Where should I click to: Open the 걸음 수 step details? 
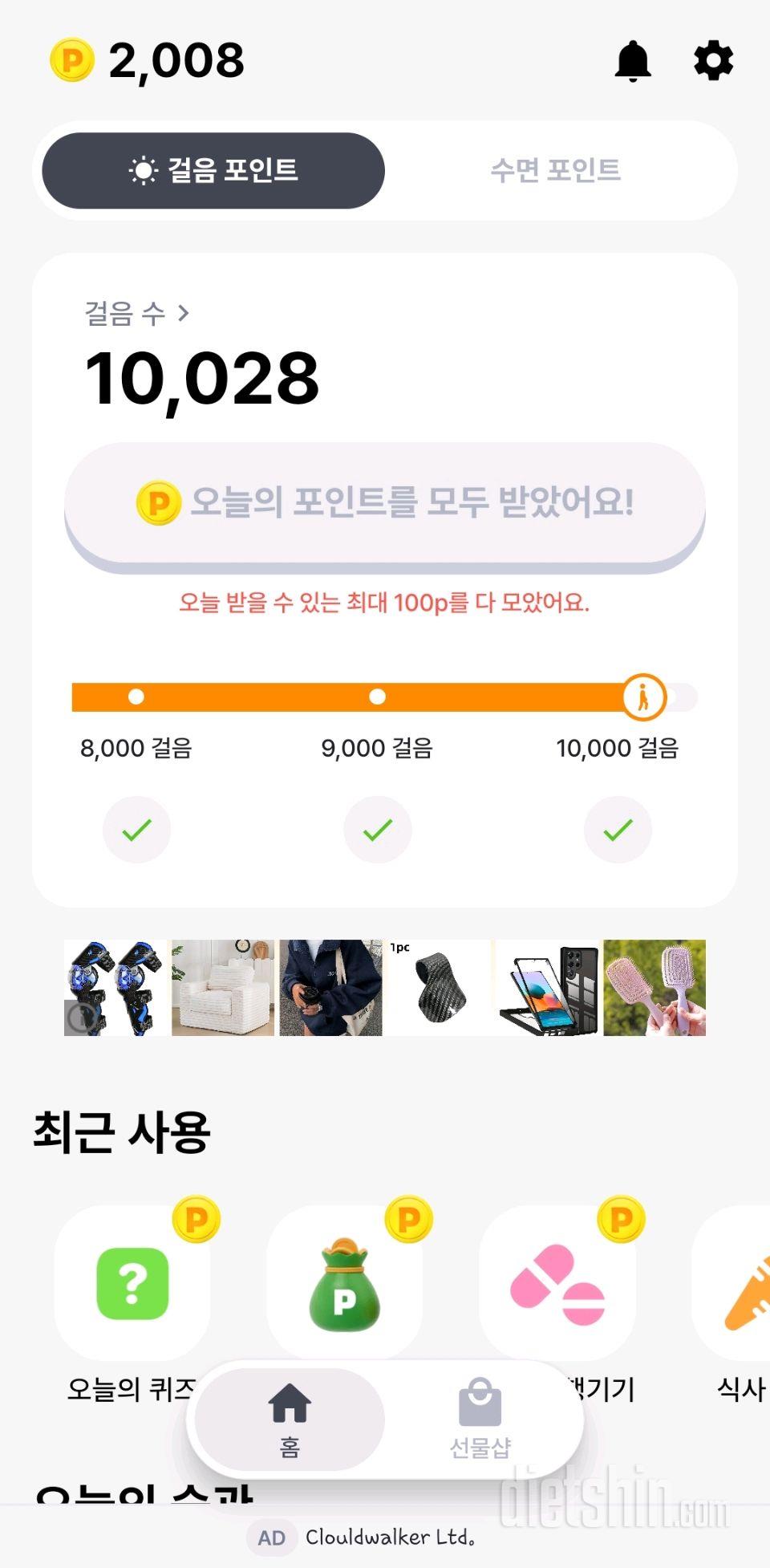[x=136, y=313]
